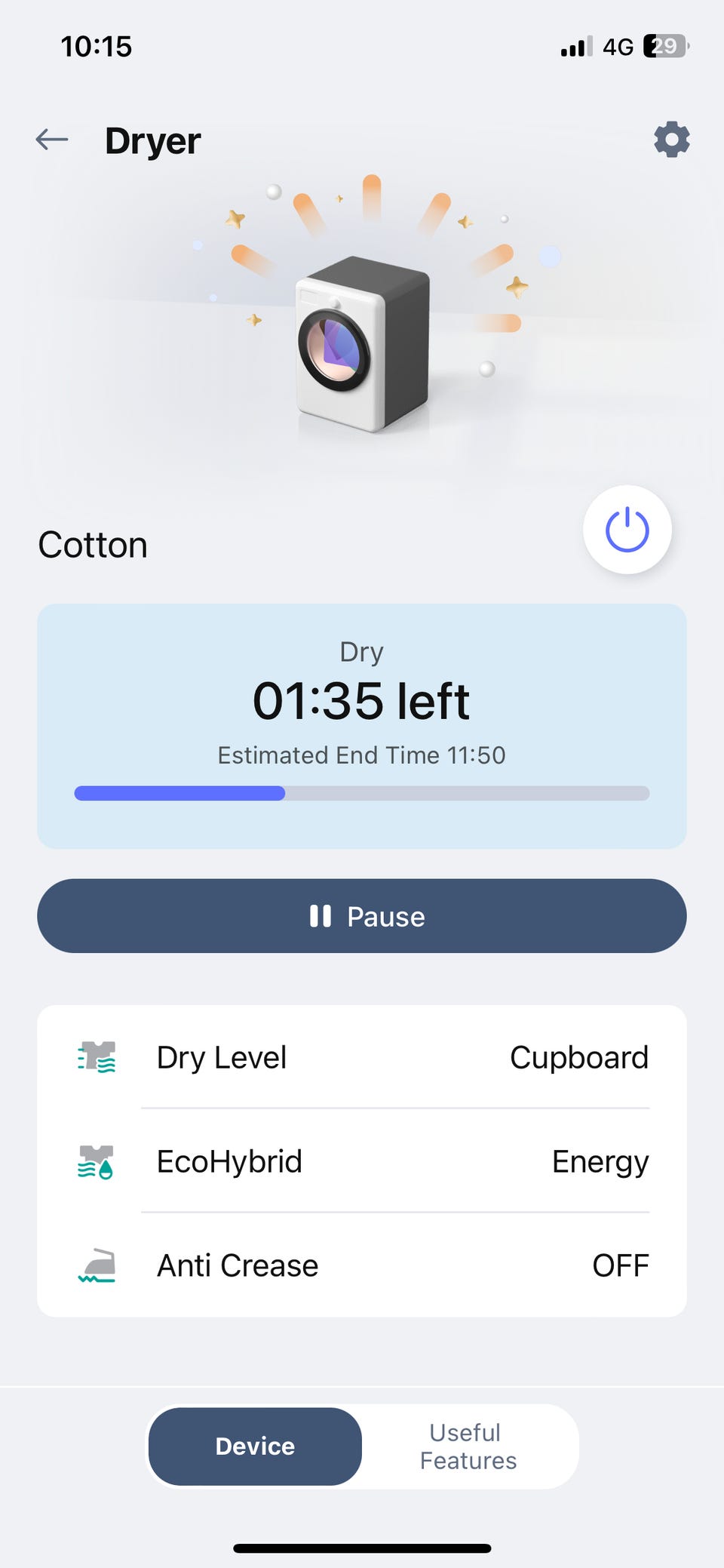Screen dimensions: 724x1568
Task: Open dryer settings gear
Action: coord(671,140)
